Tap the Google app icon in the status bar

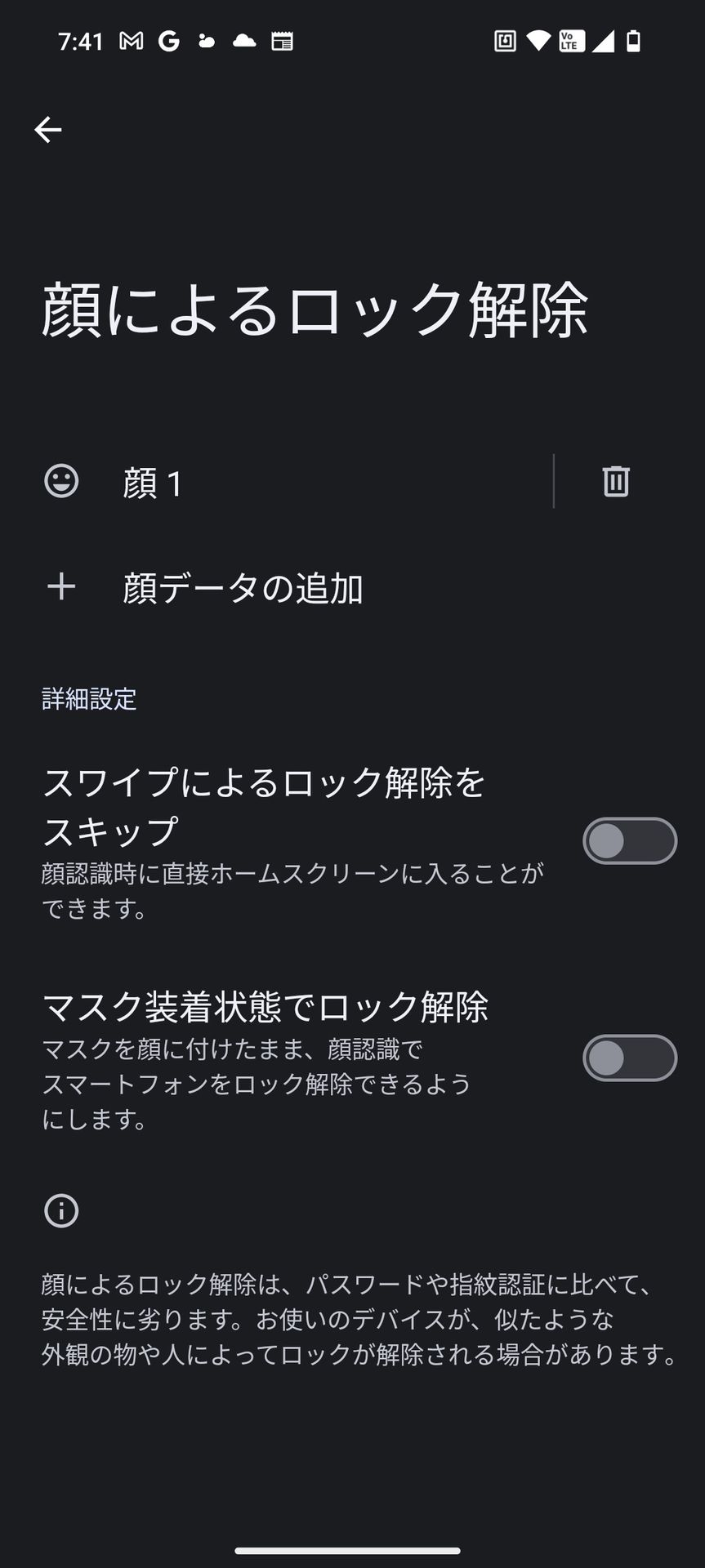(170, 41)
